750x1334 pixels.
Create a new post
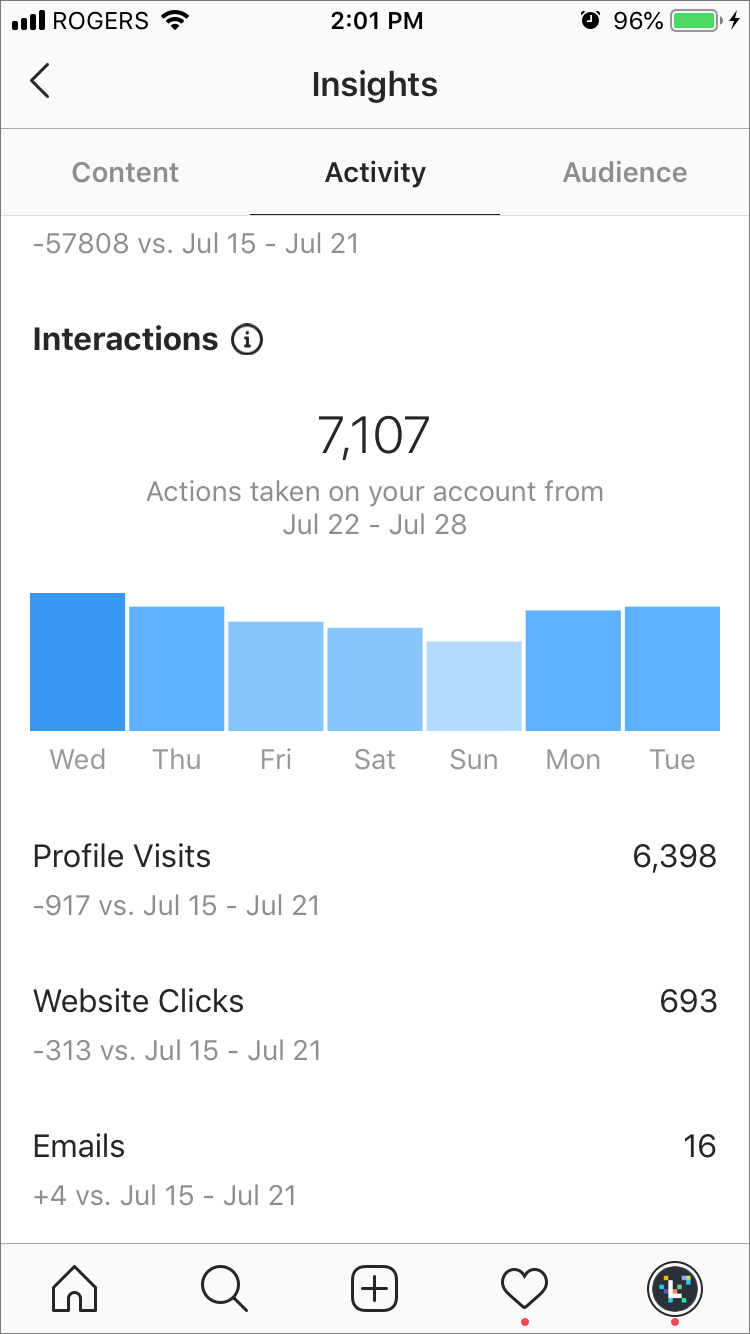[x=375, y=1288]
